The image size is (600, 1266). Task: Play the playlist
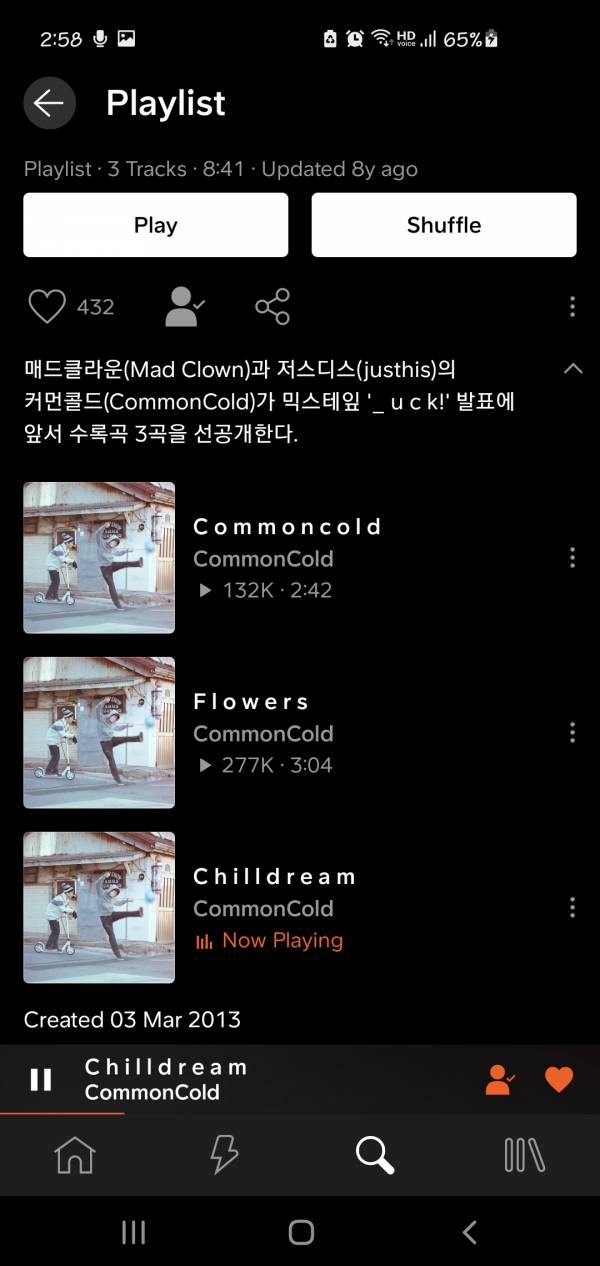coord(156,225)
